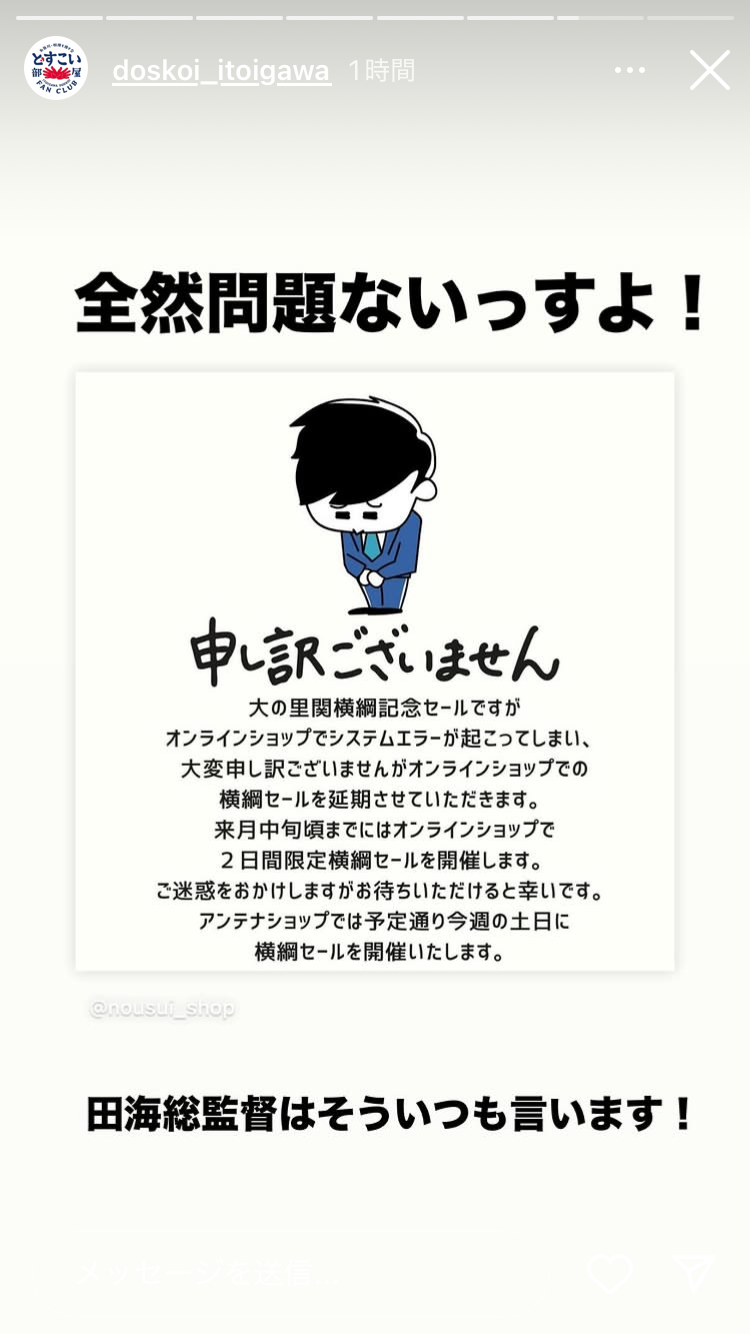Open the doskoi_itoigawa profile link
The height and width of the screenshot is (1334, 750).
(x=221, y=70)
